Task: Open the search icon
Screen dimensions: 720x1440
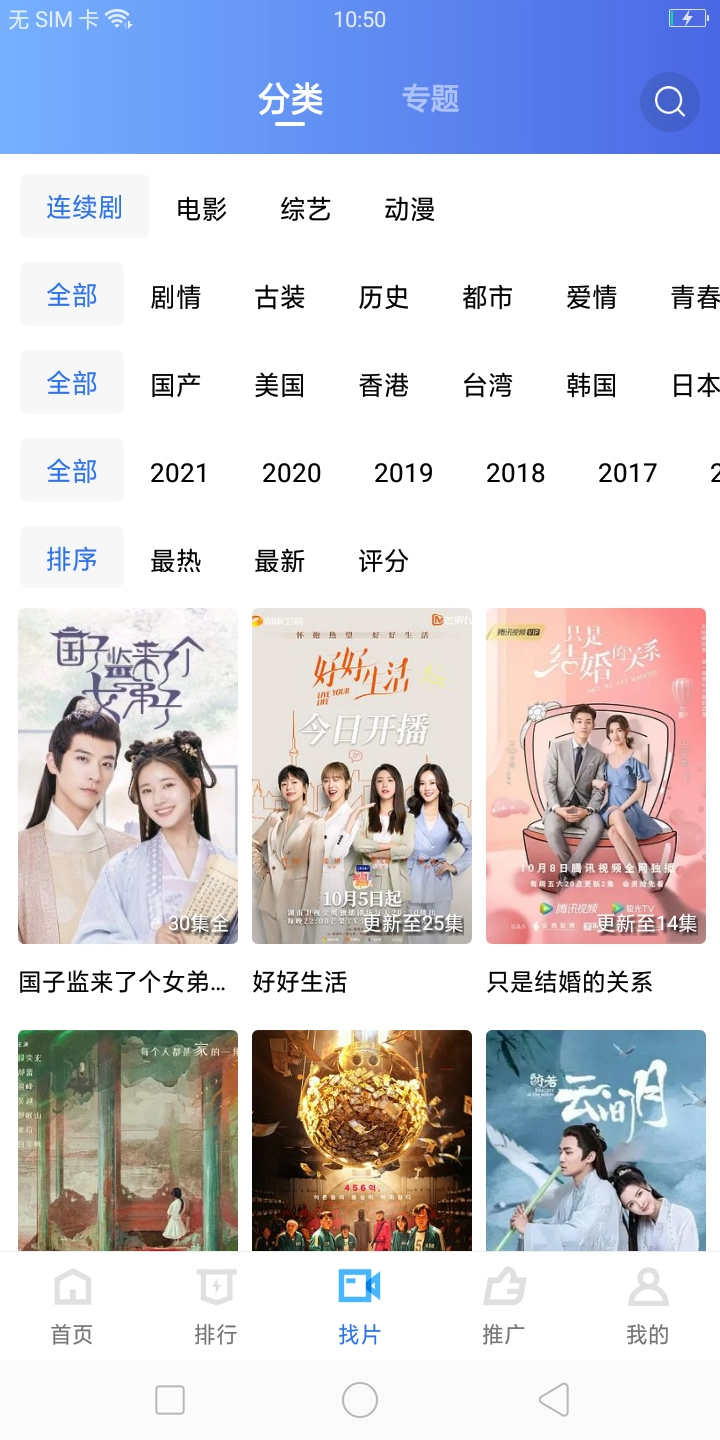Action: tap(668, 101)
